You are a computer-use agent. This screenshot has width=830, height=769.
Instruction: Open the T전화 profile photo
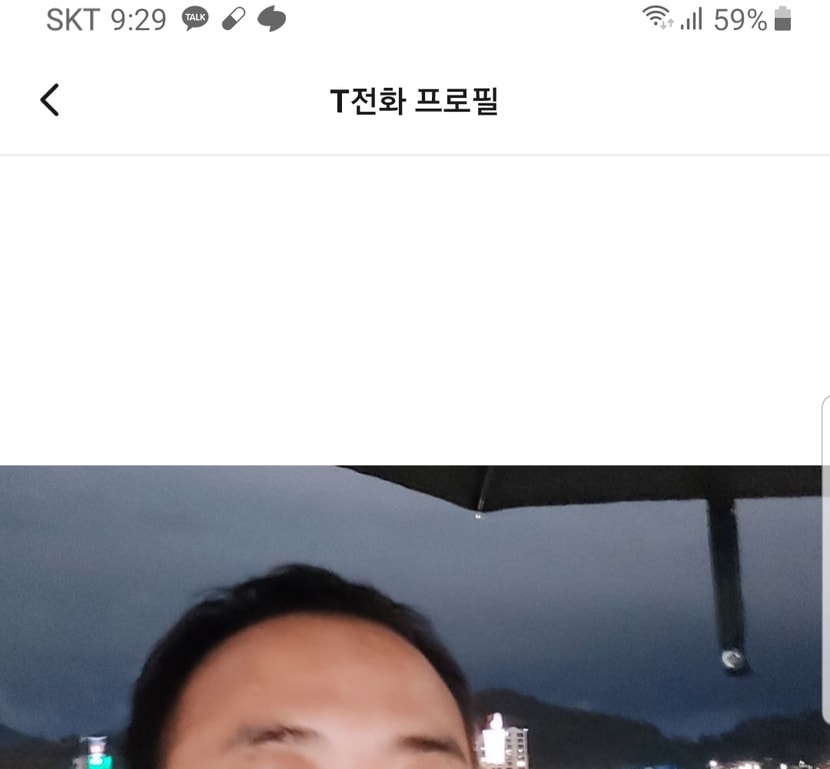click(x=414, y=616)
